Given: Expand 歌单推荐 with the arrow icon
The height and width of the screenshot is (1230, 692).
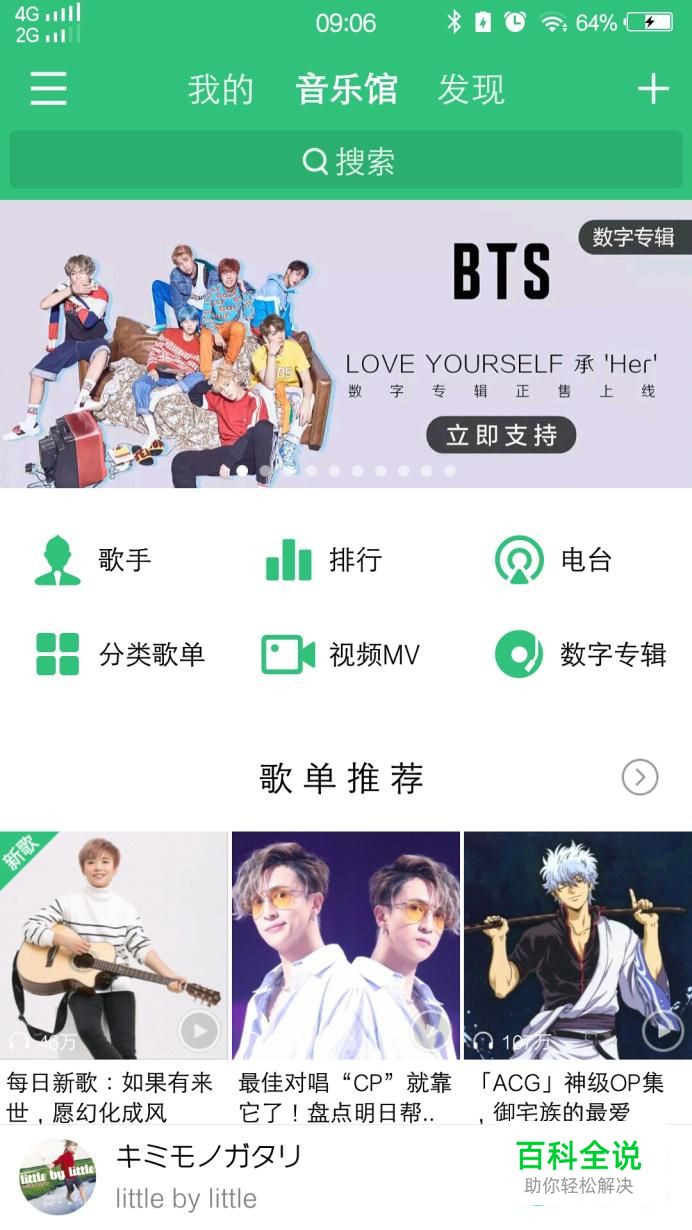Looking at the screenshot, I should coord(640,777).
